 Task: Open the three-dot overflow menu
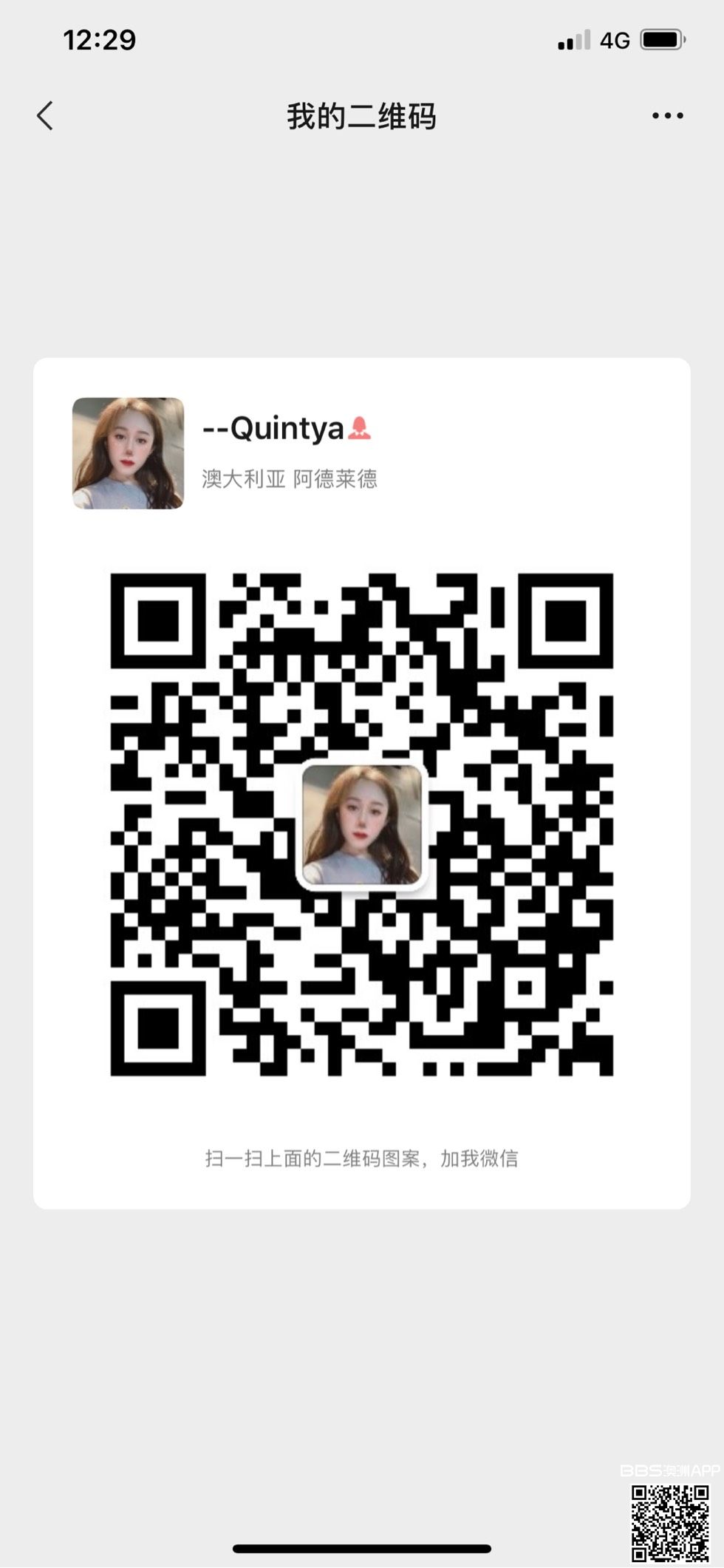667,116
